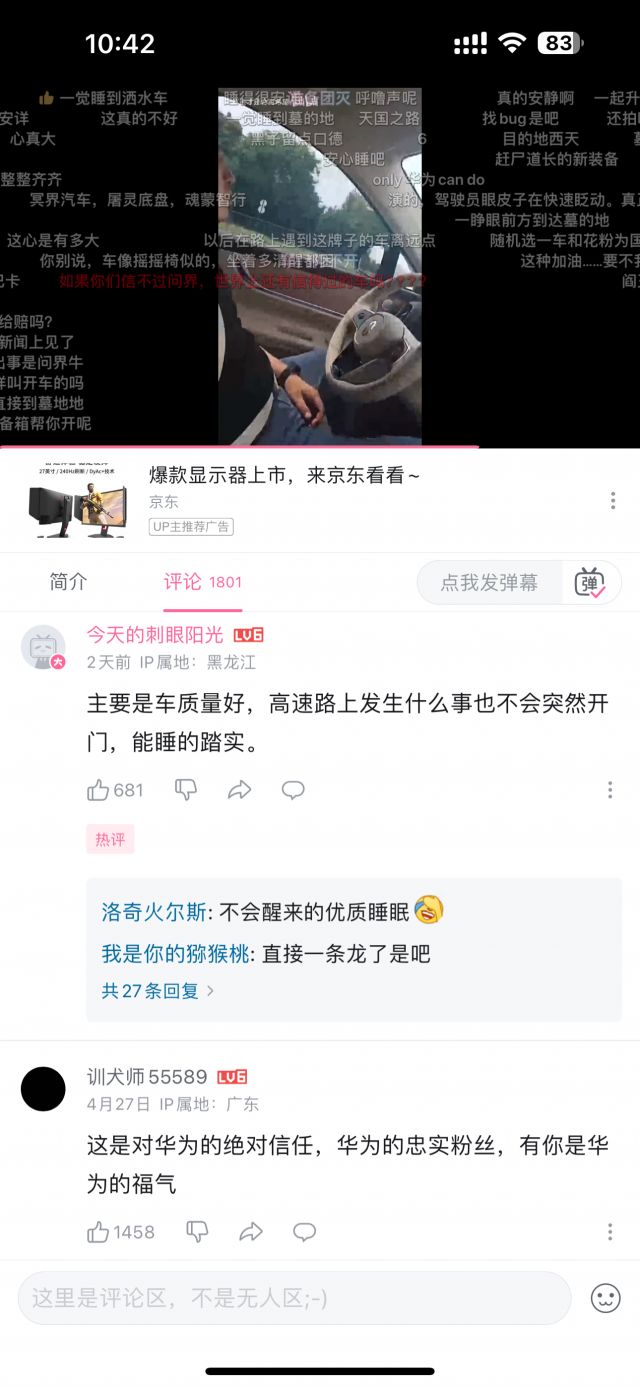Expand 共27条回复 replies
Viewport: 640px width, 1387px height.
pyautogui.click(x=157, y=991)
